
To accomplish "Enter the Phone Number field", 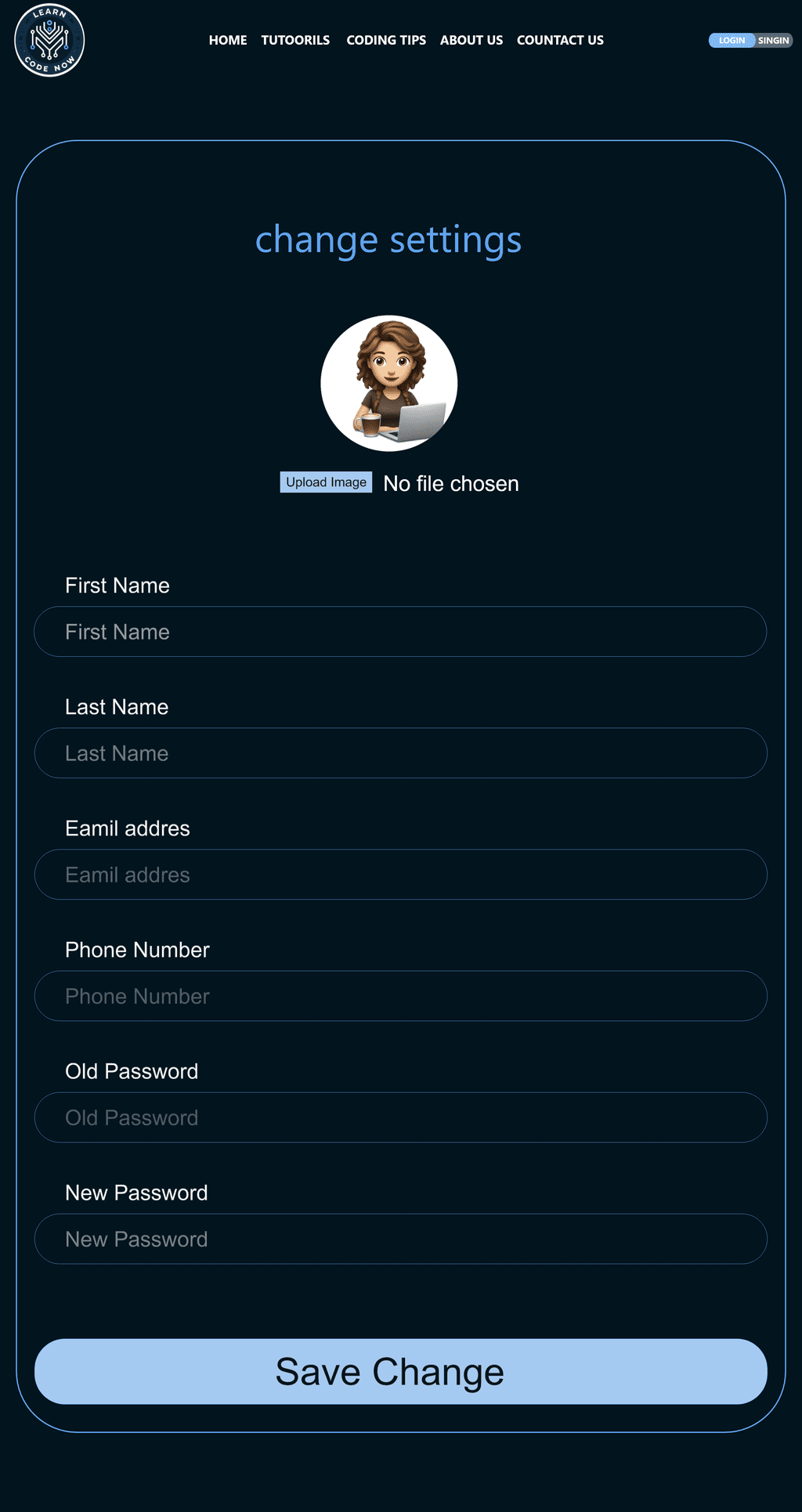I will [x=400, y=996].
